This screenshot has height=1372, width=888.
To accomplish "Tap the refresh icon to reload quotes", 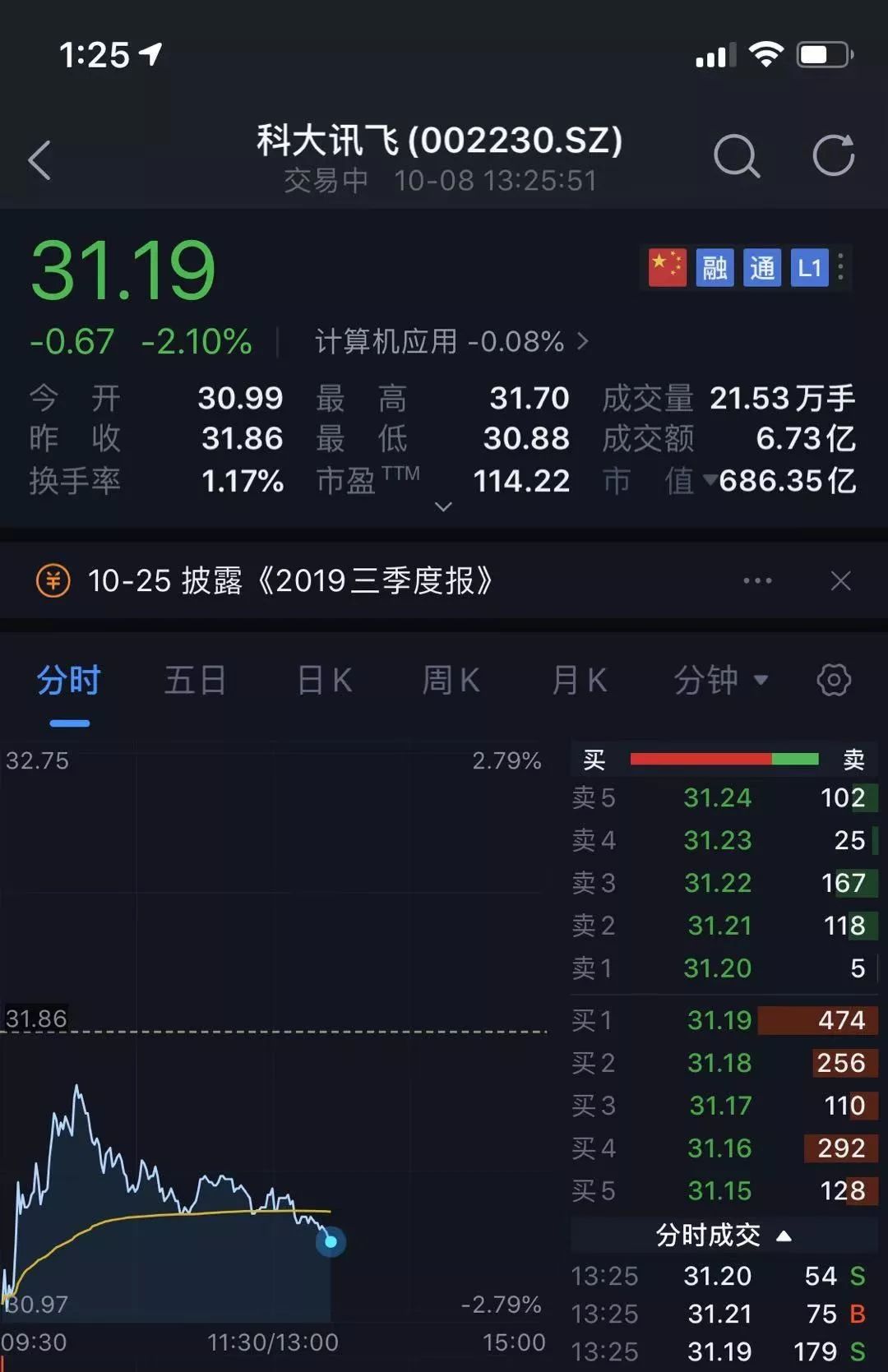I will click(x=835, y=156).
